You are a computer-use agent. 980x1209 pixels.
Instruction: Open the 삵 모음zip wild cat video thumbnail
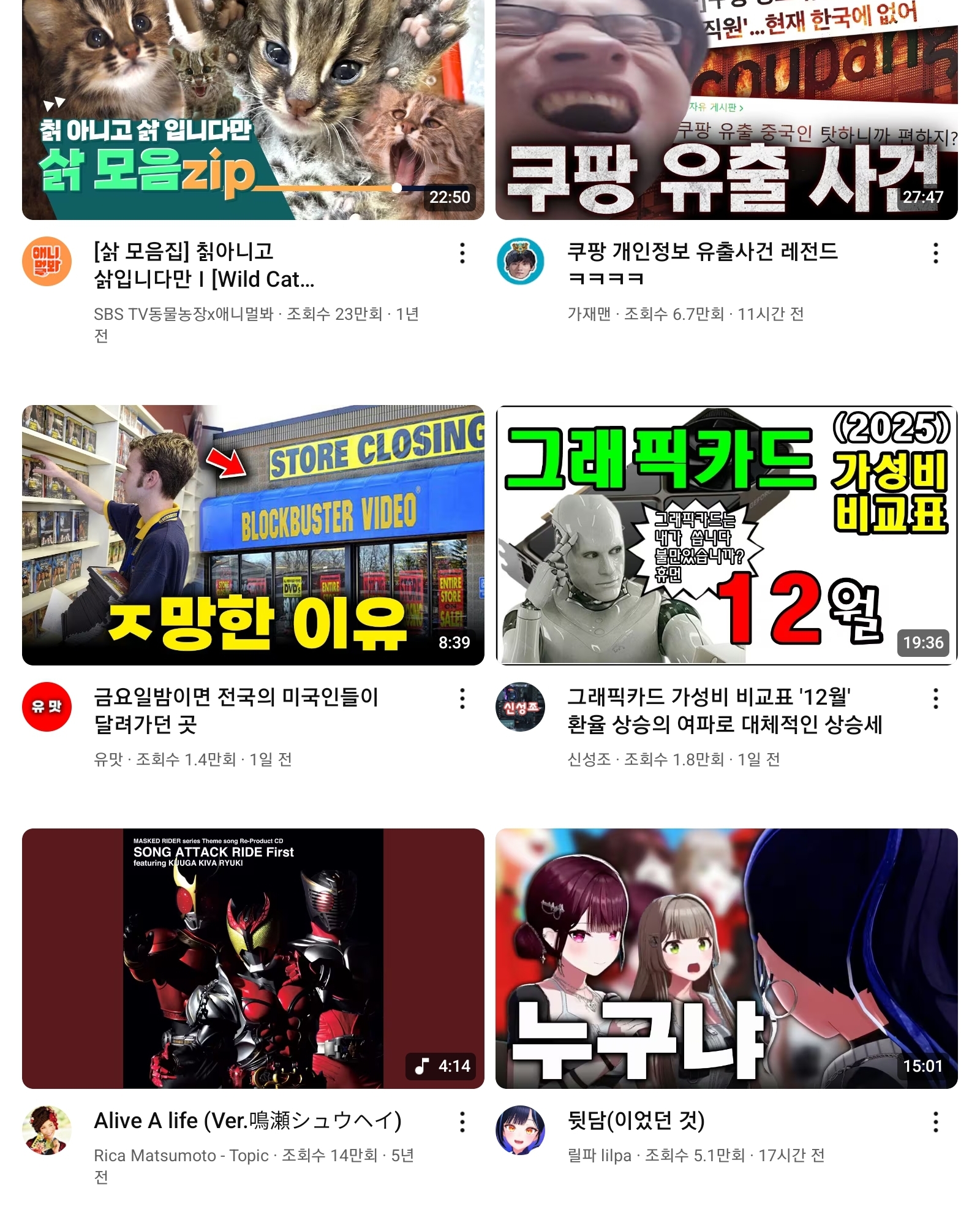point(253,110)
